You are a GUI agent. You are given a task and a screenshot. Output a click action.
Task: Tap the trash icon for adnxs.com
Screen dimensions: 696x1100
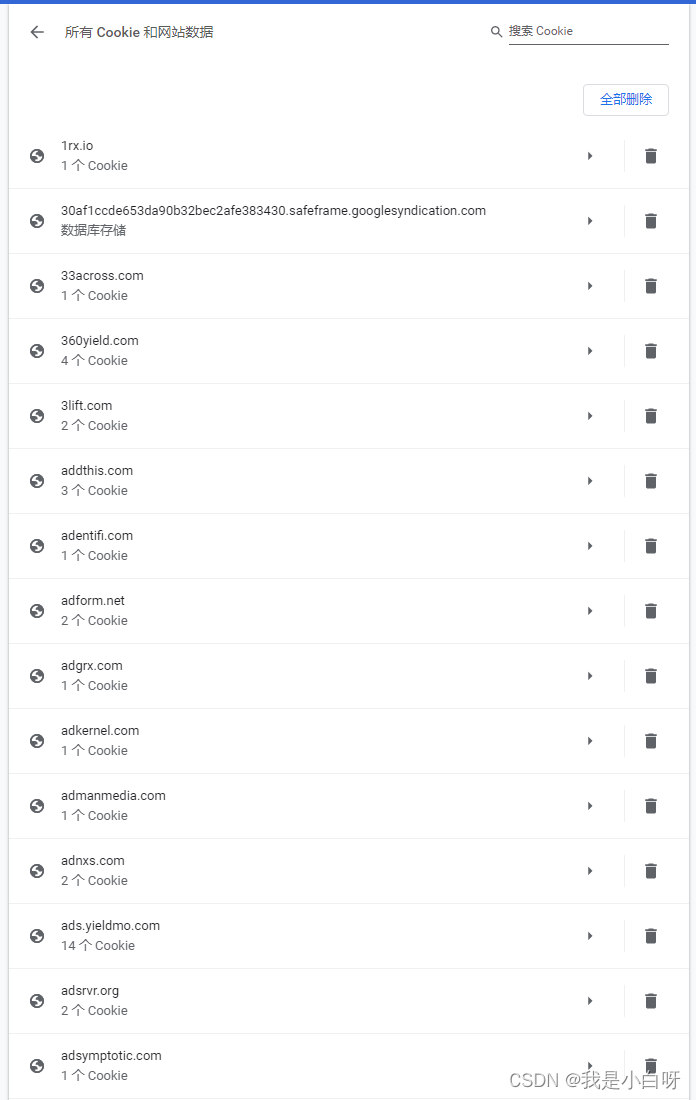650,871
